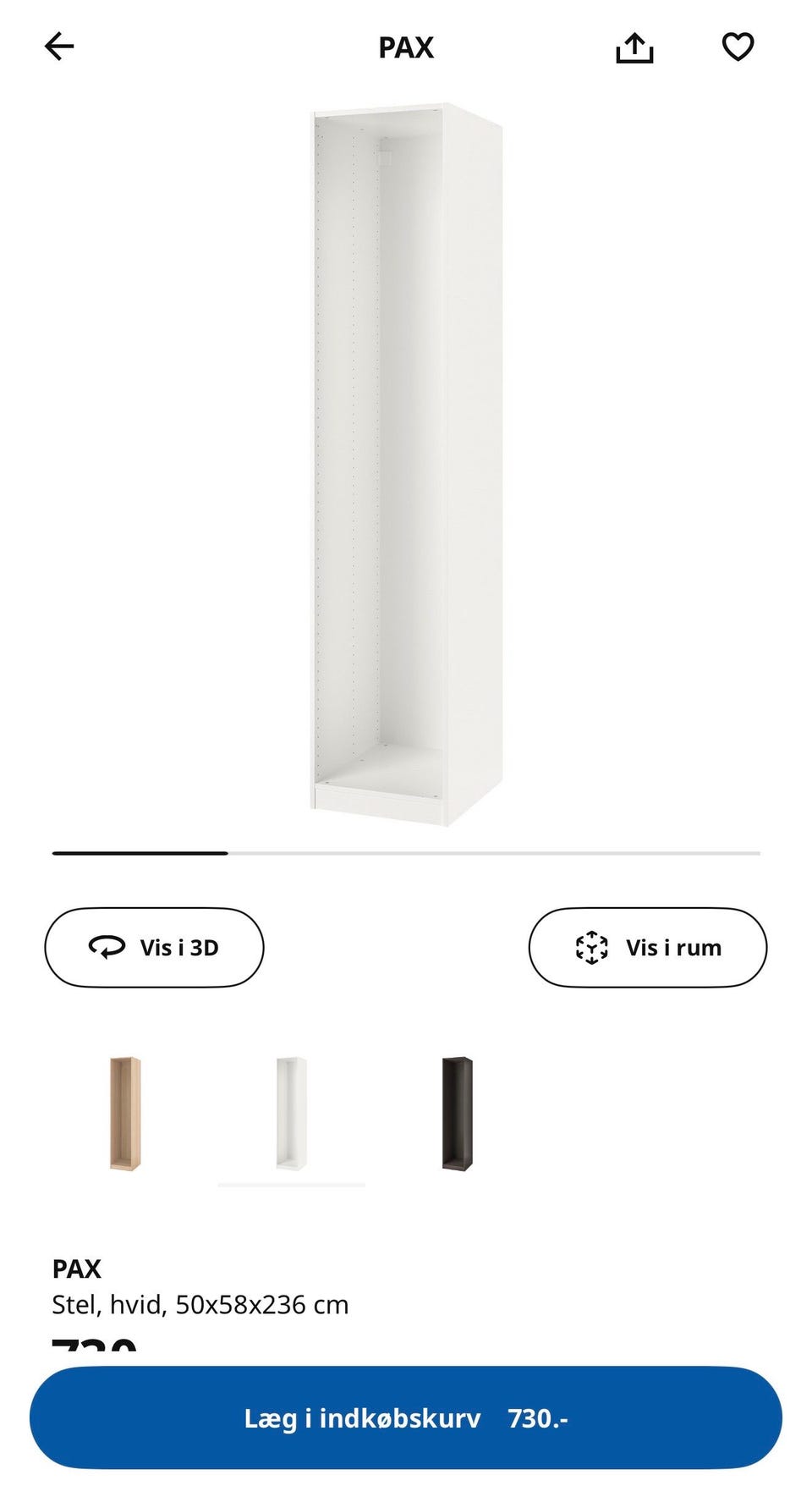The height and width of the screenshot is (1486, 812).
Task: Tap the heart to favorite the PAX frame
Action: (x=738, y=47)
